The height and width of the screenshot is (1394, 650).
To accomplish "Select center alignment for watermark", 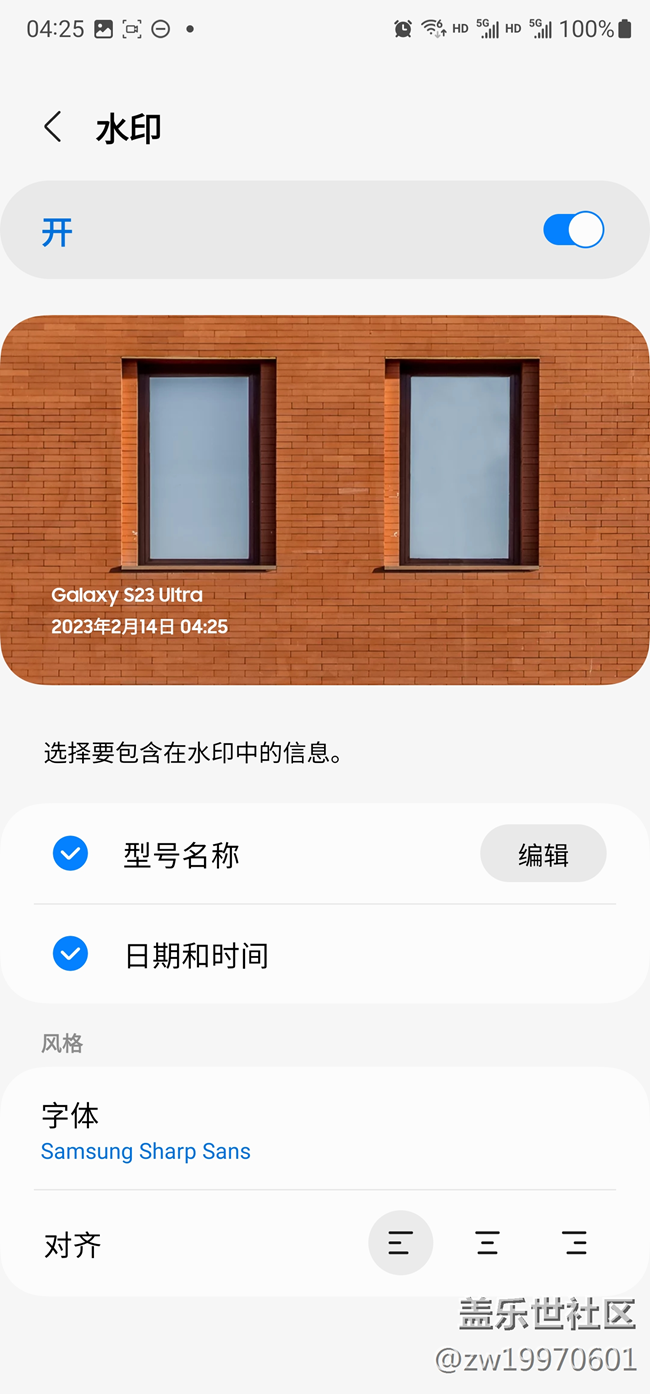I will coord(487,1243).
